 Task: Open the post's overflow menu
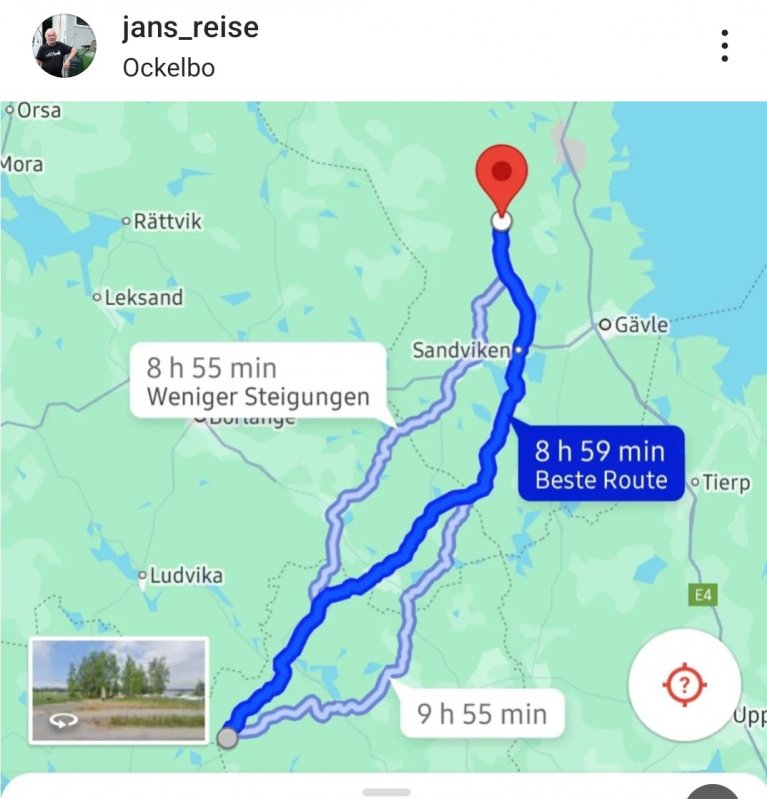(724, 46)
